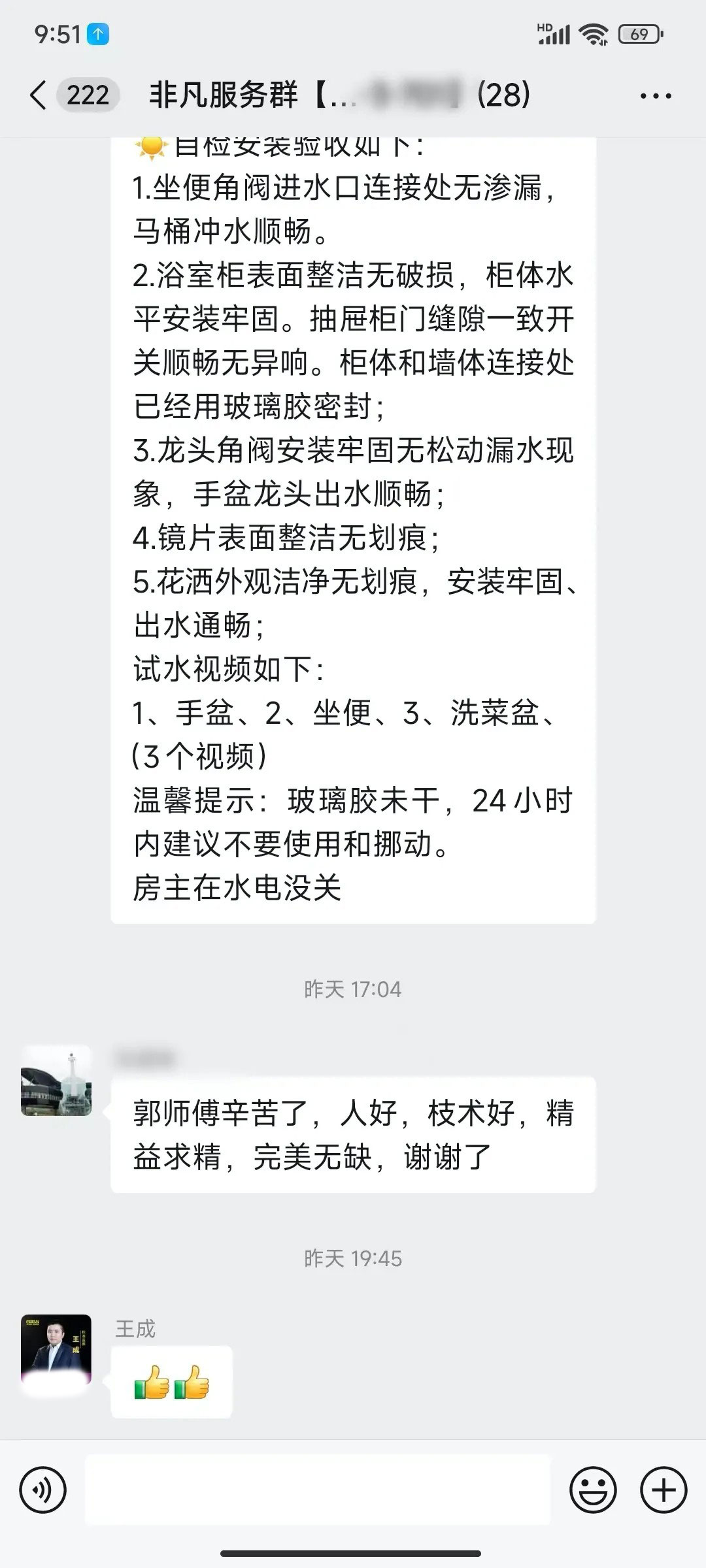Viewport: 706px width, 1568px height.
Task: Go back to the chat list
Action: click(x=39, y=95)
